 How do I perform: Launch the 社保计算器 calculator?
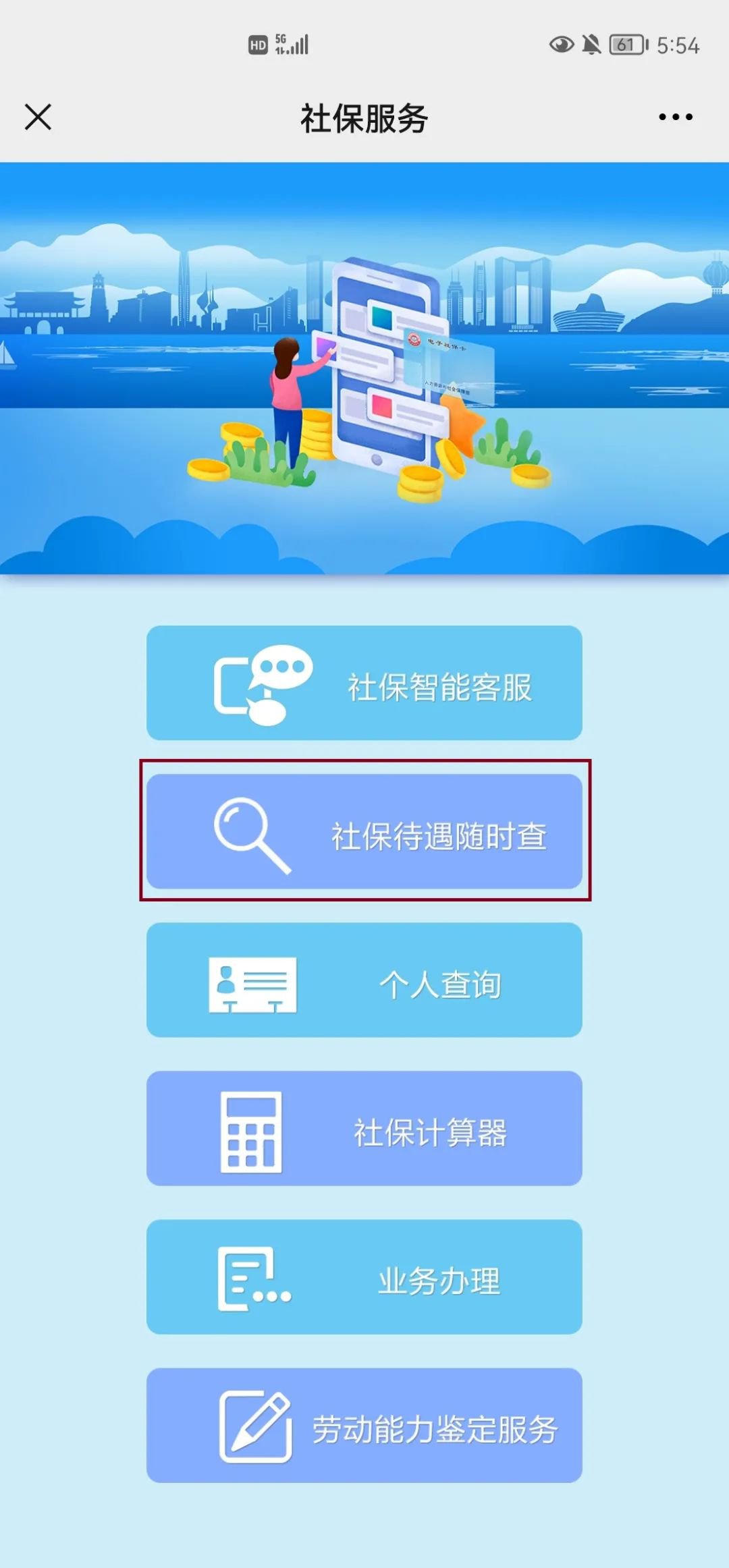pos(364,1128)
